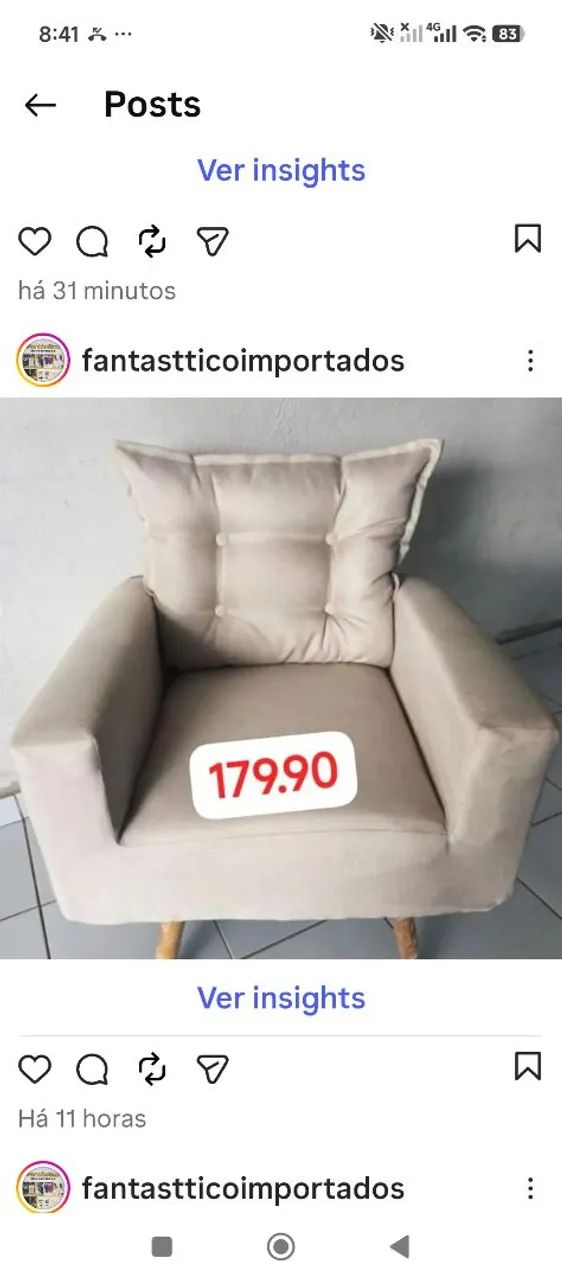
Task: Share the armchair post from 11 hours ago
Action: coord(212,1069)
